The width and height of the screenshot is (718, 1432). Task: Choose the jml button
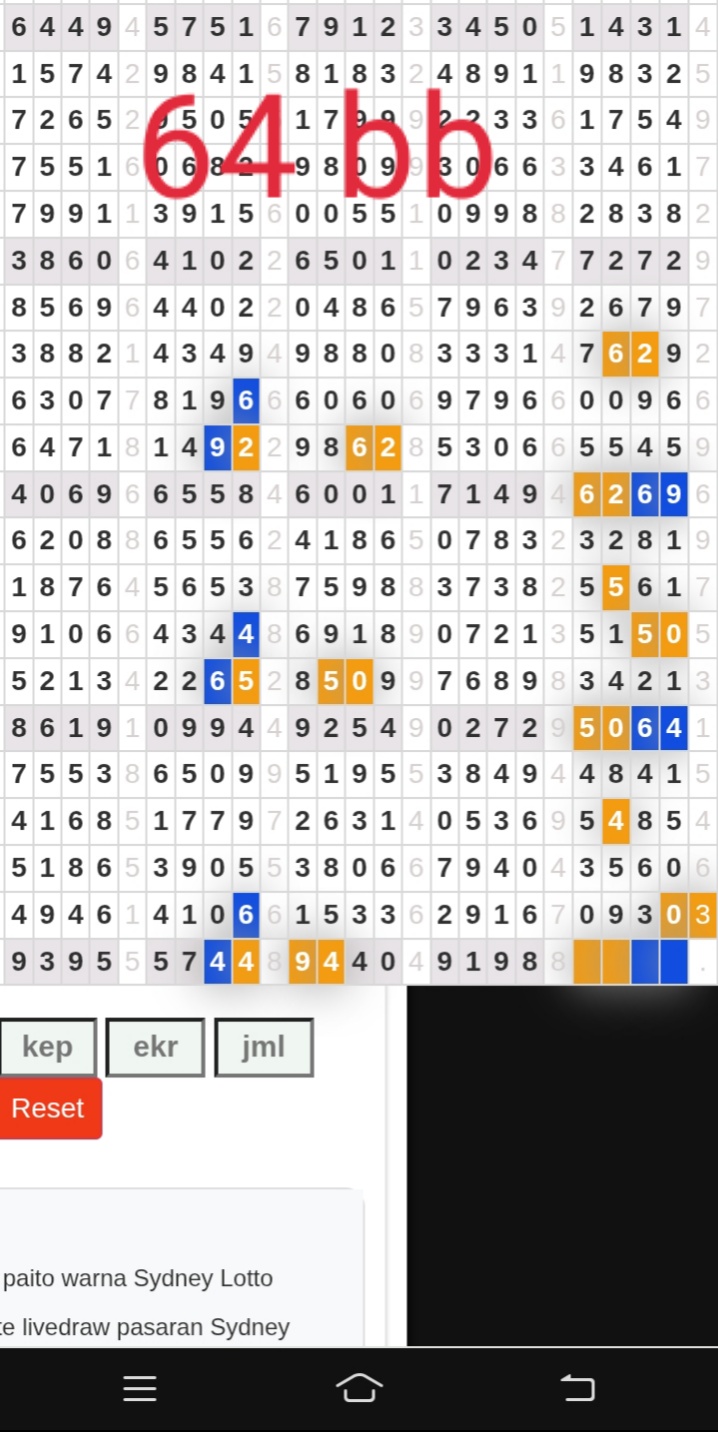pyautogui.click(x=263, y=1047)
